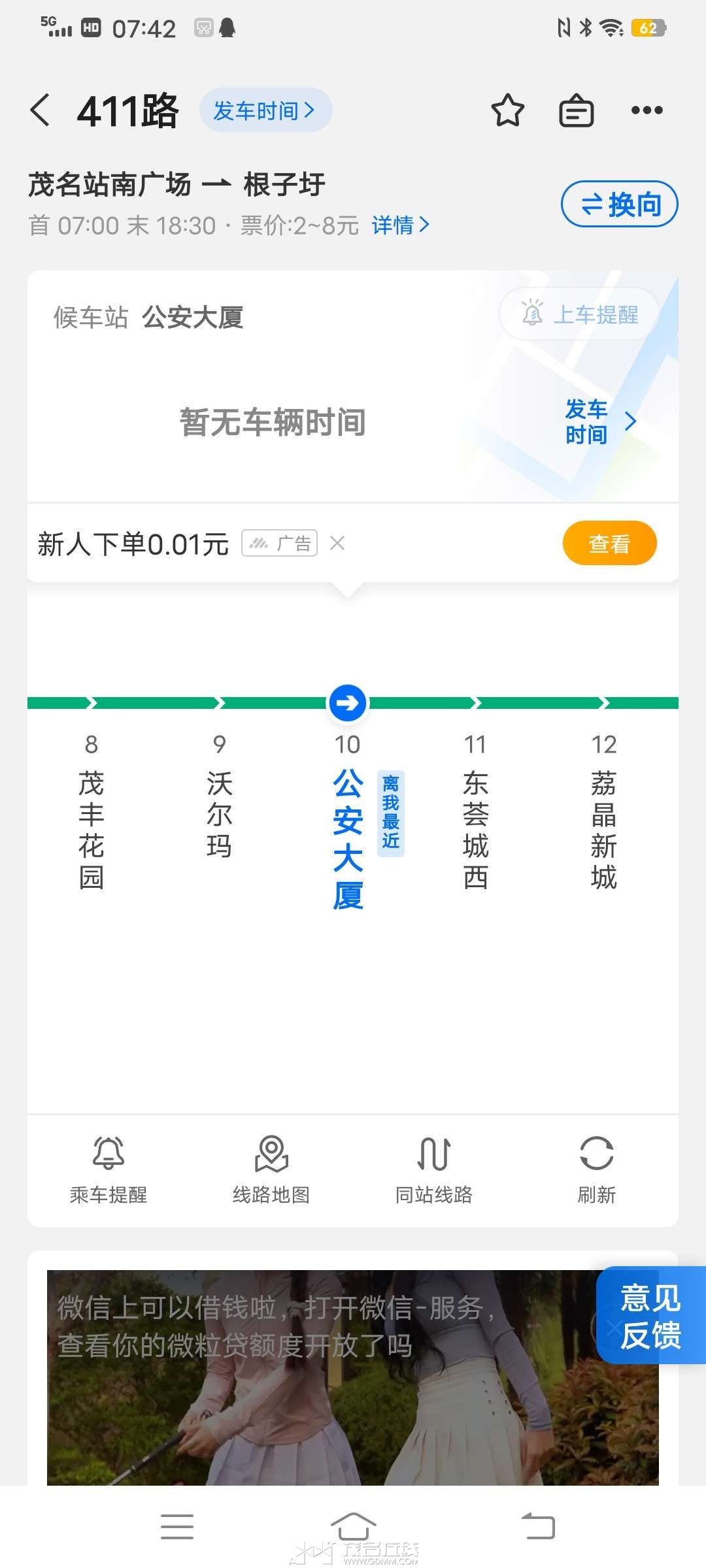Screen dimensions: 706x1568
Task: Dismiss the 新人下单0.01元 ad banner
Action: 337,543
